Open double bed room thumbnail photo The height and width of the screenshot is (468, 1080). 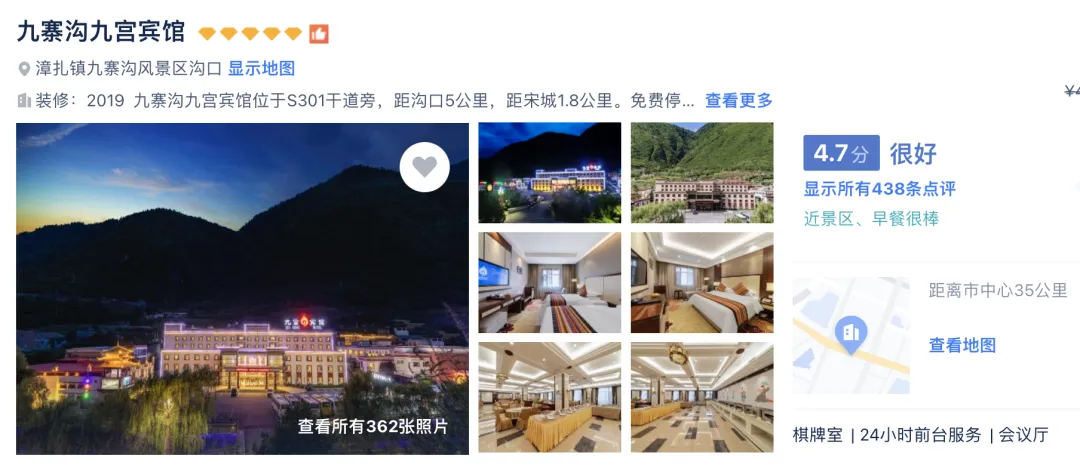tap(701, 283)
